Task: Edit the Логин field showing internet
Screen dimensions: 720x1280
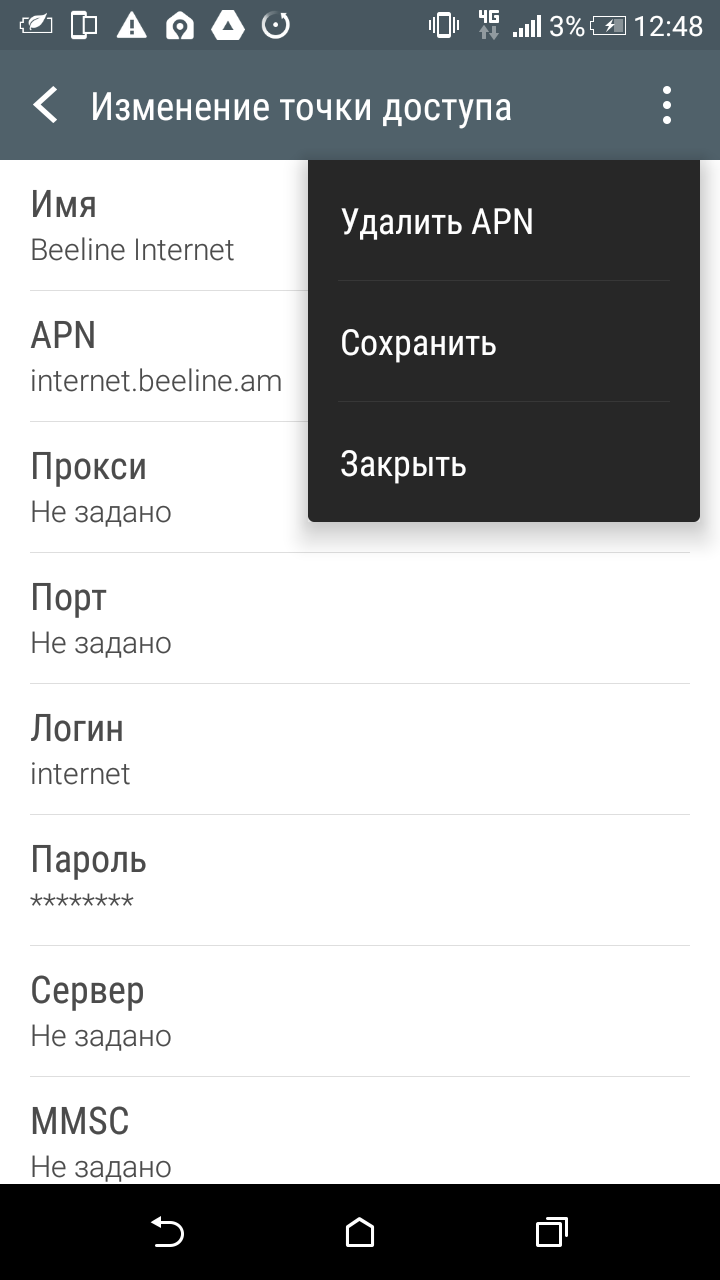Action: coord(360,749)
